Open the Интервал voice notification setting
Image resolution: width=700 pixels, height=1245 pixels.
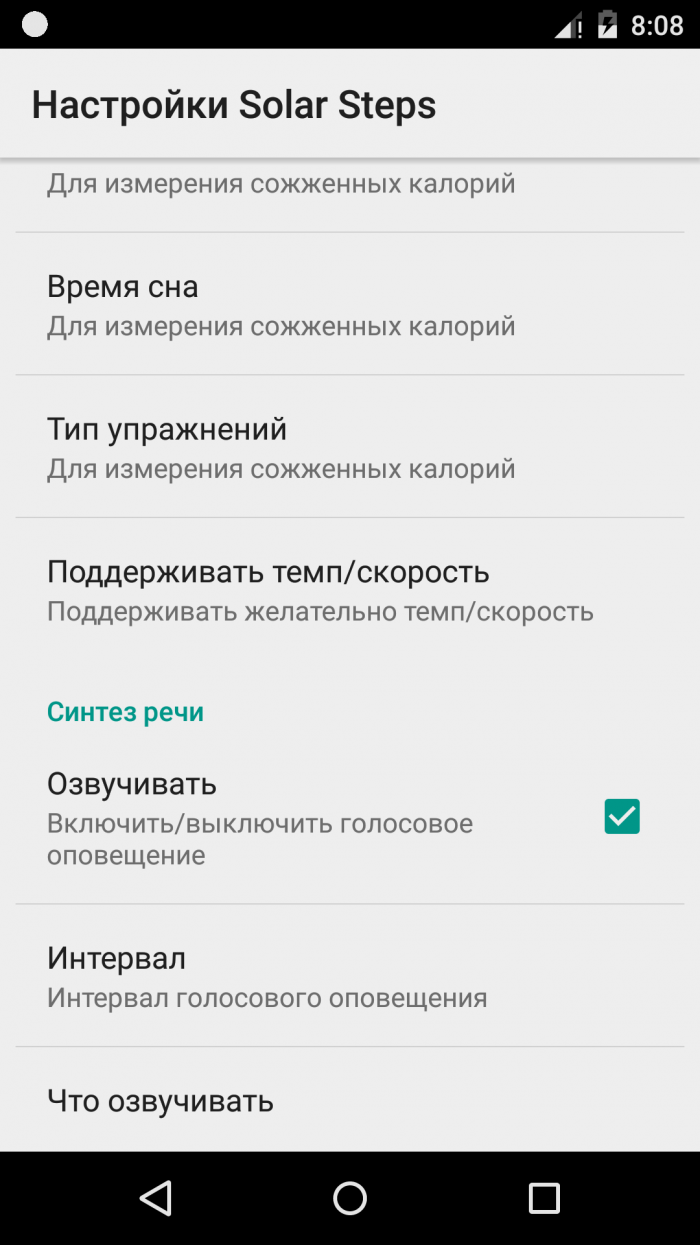[x=350, y=976]
